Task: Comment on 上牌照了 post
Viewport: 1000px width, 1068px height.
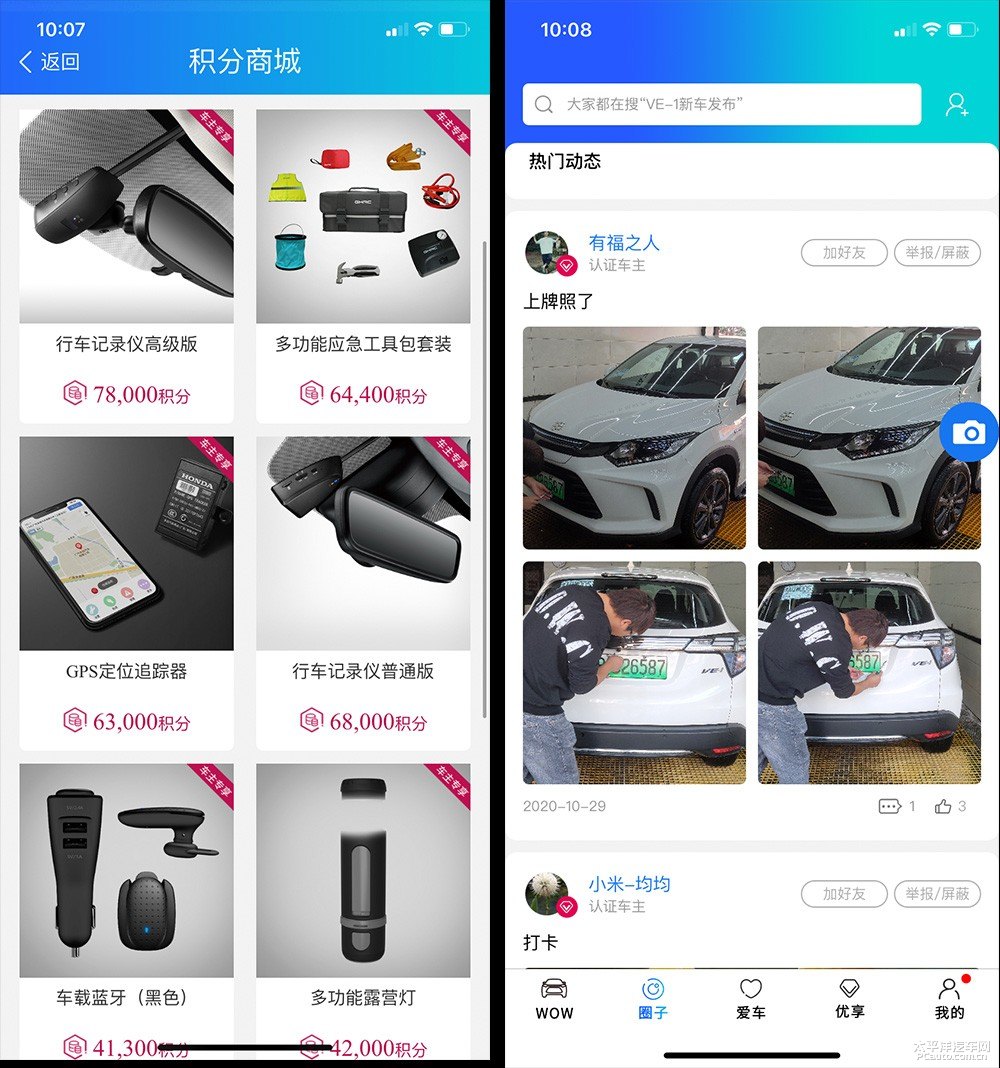Action: (x=895, y=806)
